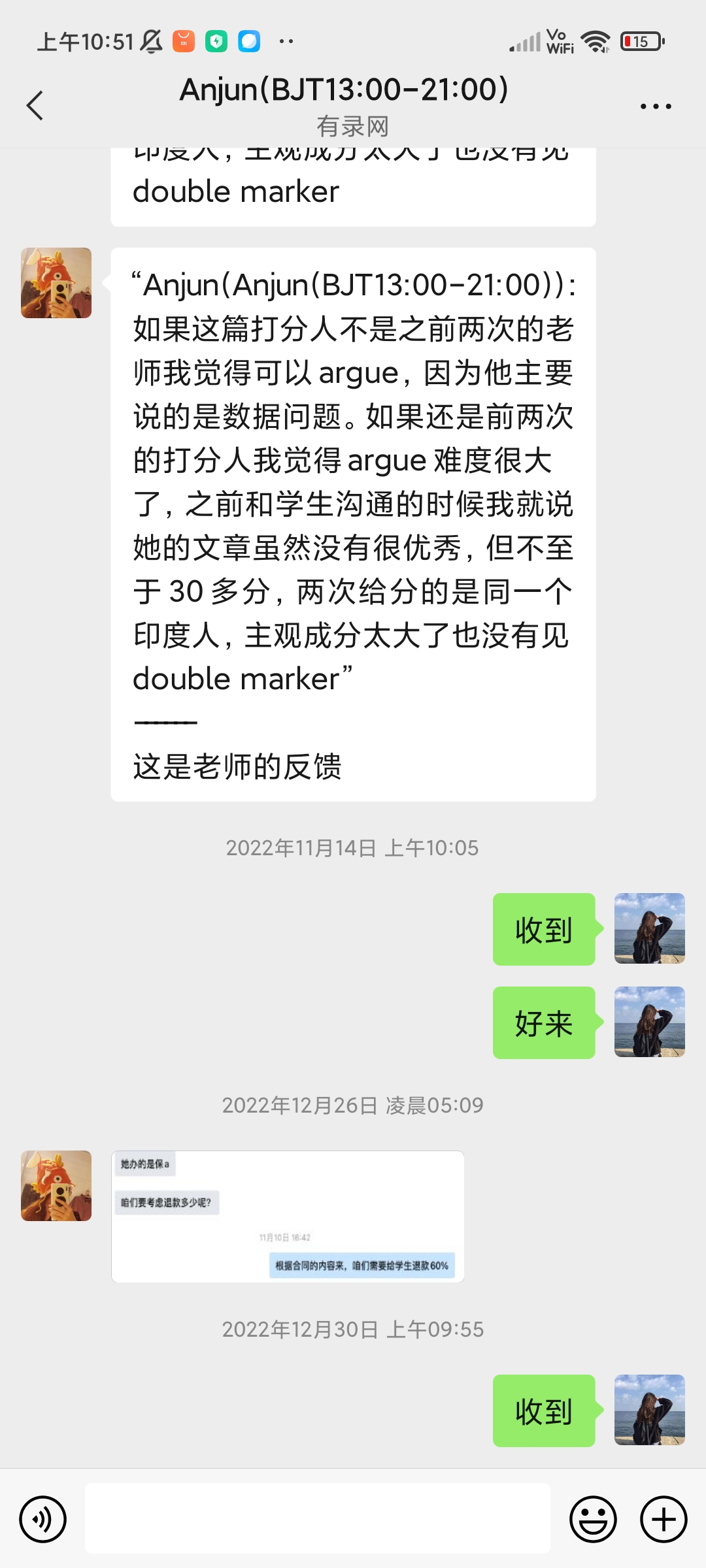Open the chat's three-dot menu

tap(655, 106)
